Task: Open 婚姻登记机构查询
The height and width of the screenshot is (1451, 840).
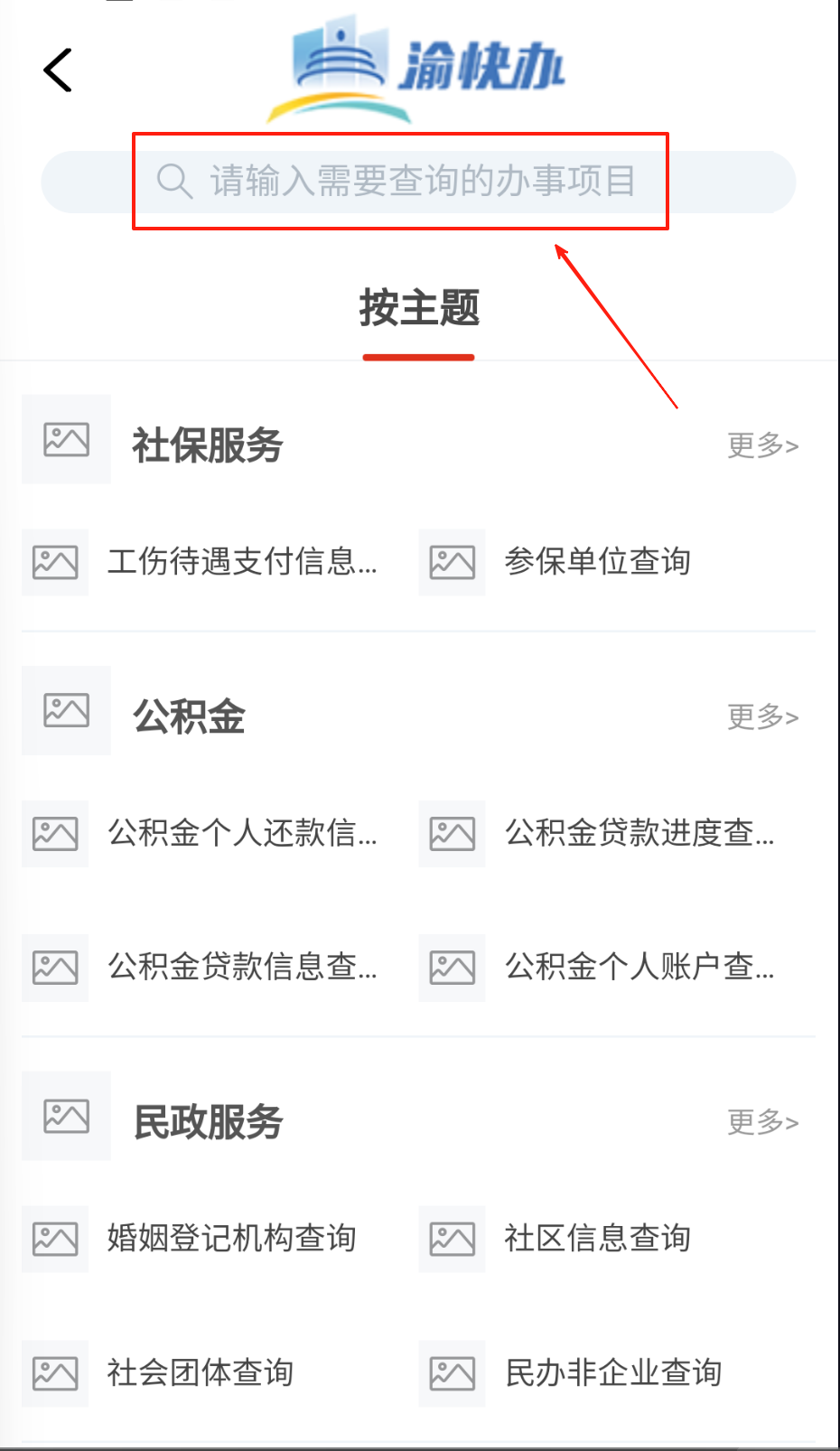Action: (x=231, y=1239)
